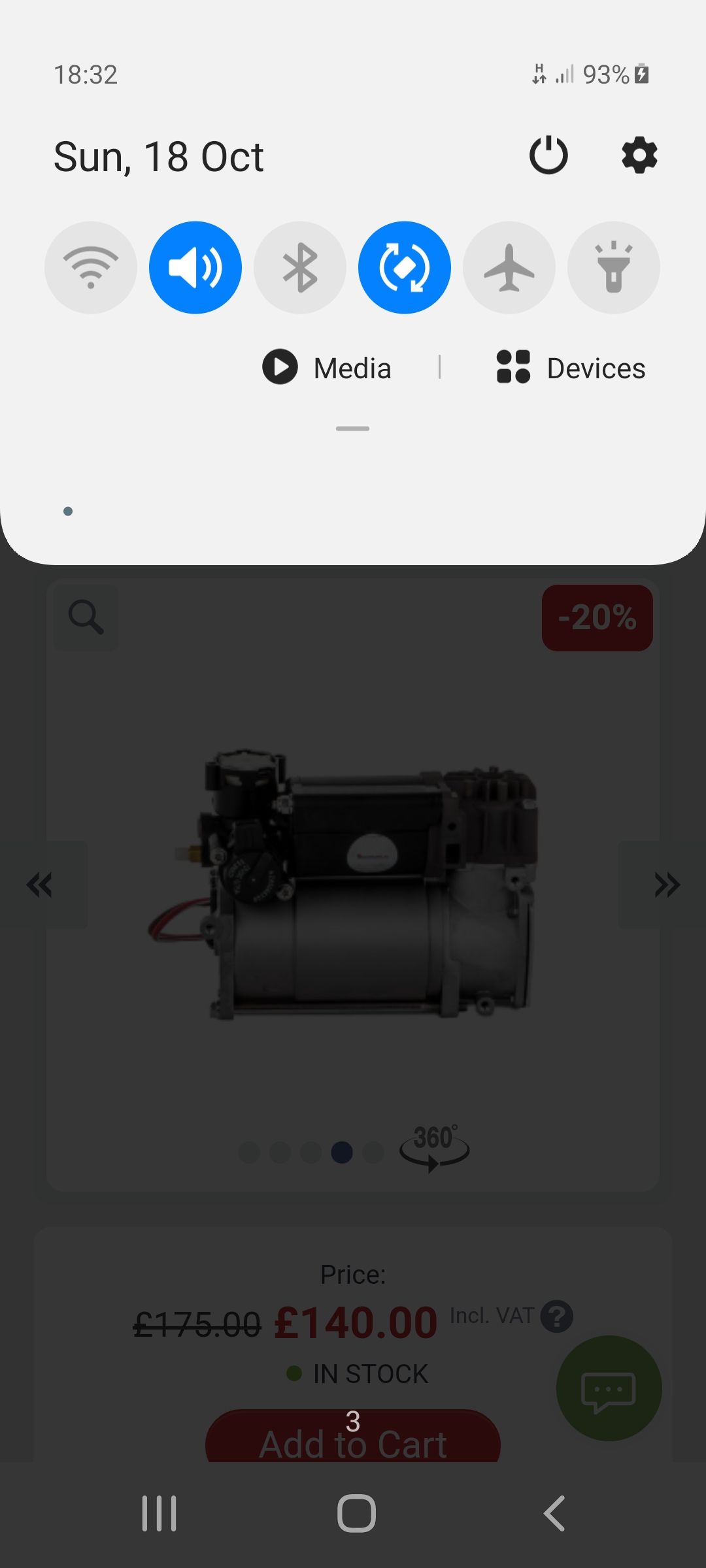The width and height of the screenshot is (706, 1568).
Task: Open the Media panel
Action: (x=327, y=368)
